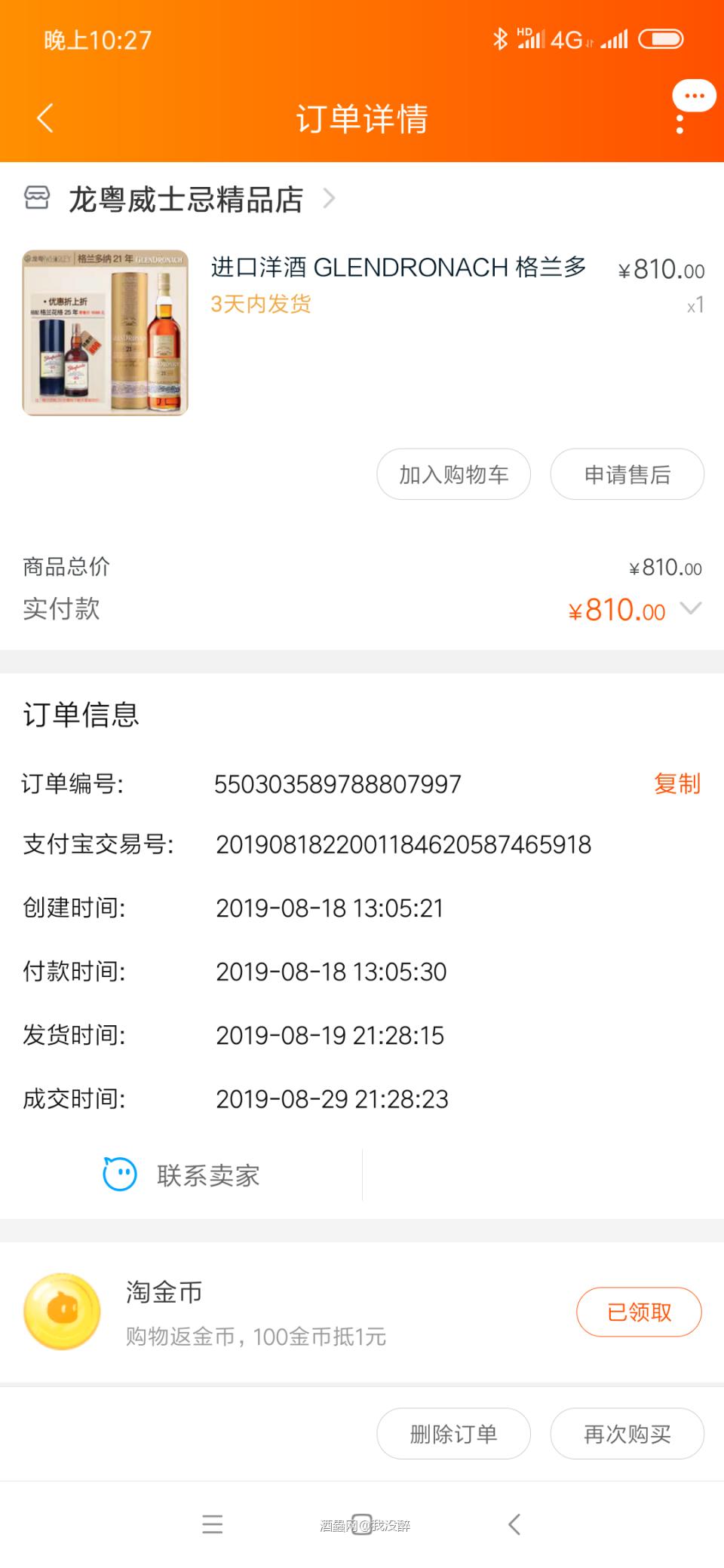Image resolution: width=724 pixels, height=1568 pixels.
Task: Tap 3天内发货 shipping notice
Action: coord(262,304)
